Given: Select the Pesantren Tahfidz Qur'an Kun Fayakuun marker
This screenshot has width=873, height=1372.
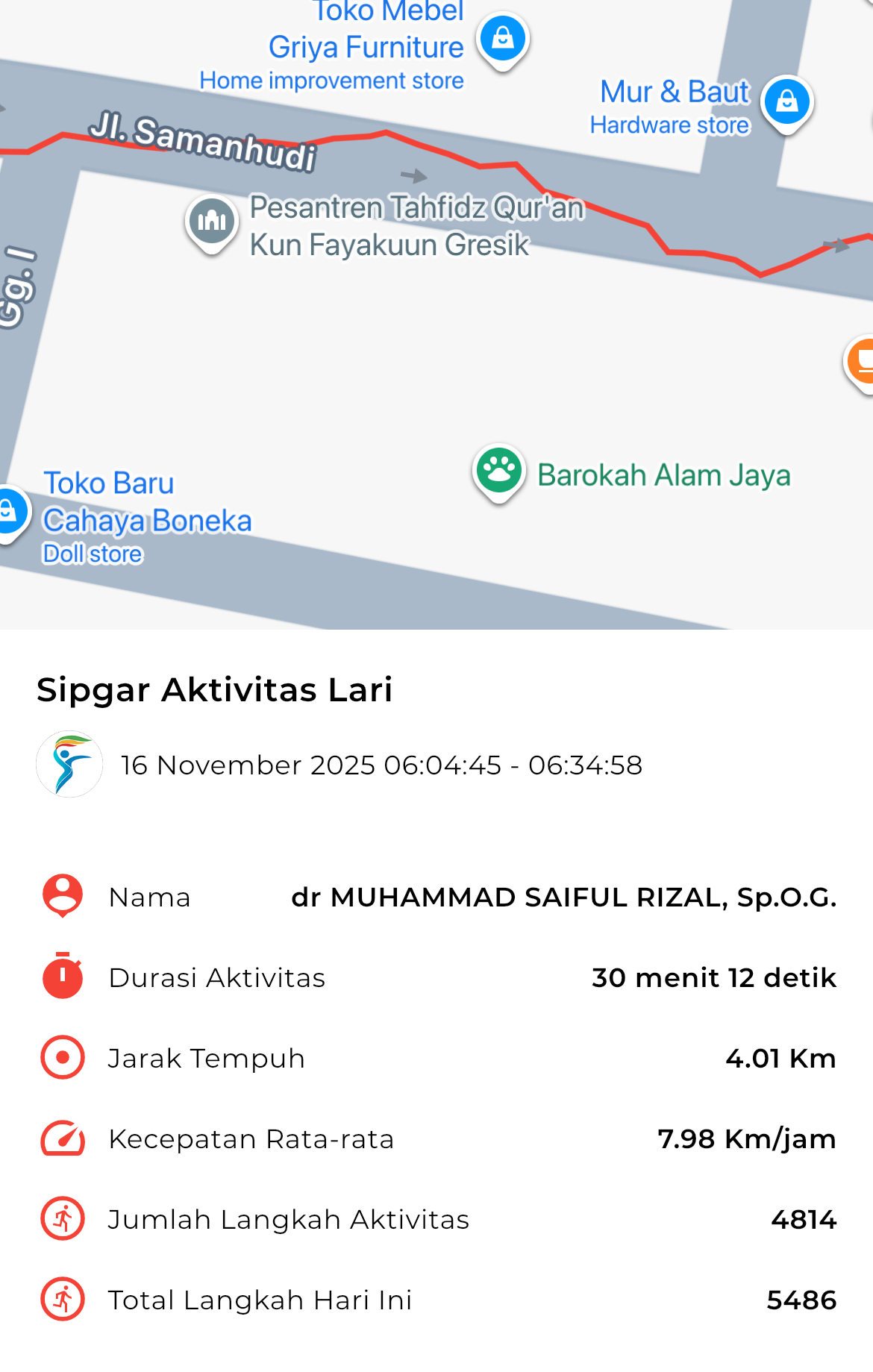Looking at the screenshot, I should coord(213,221).
